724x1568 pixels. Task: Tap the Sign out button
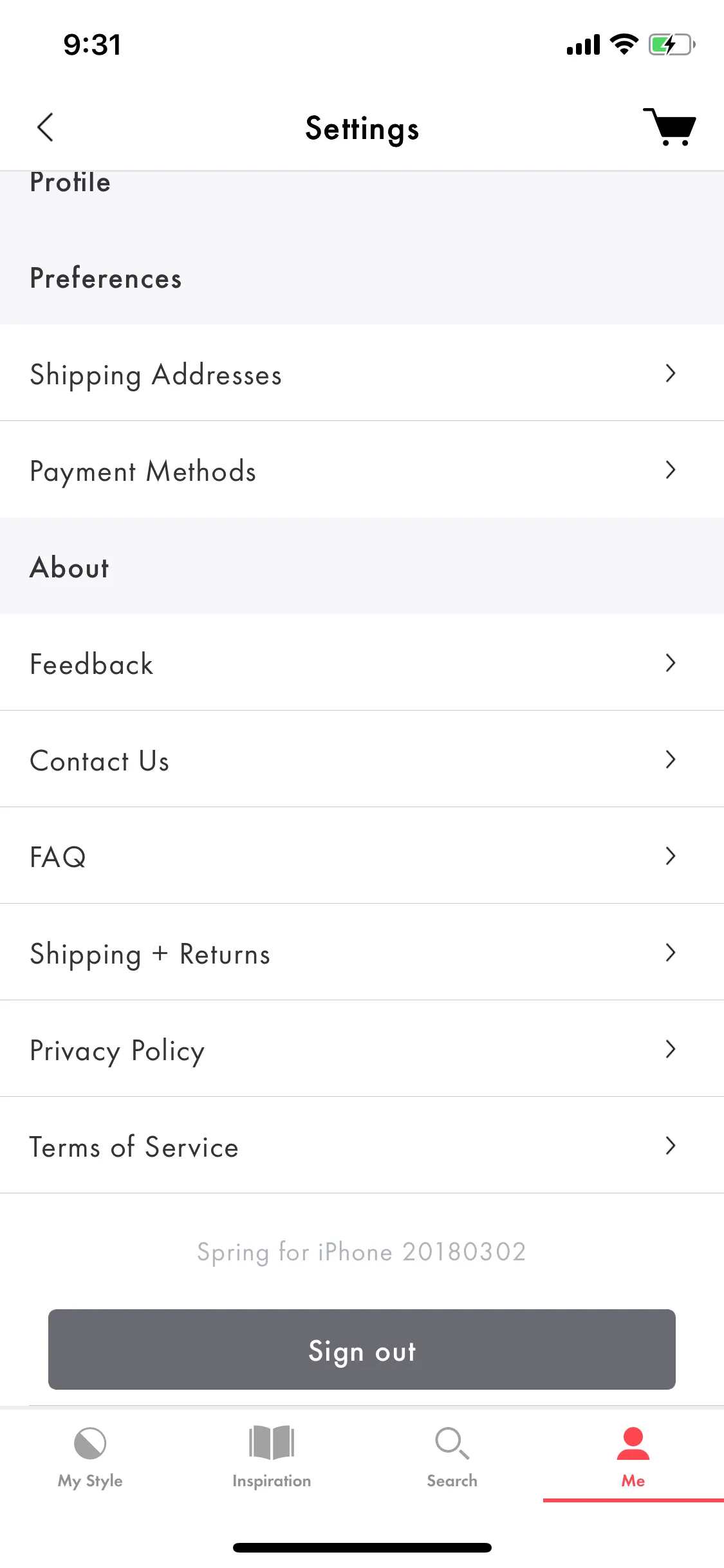[362, 1350]
